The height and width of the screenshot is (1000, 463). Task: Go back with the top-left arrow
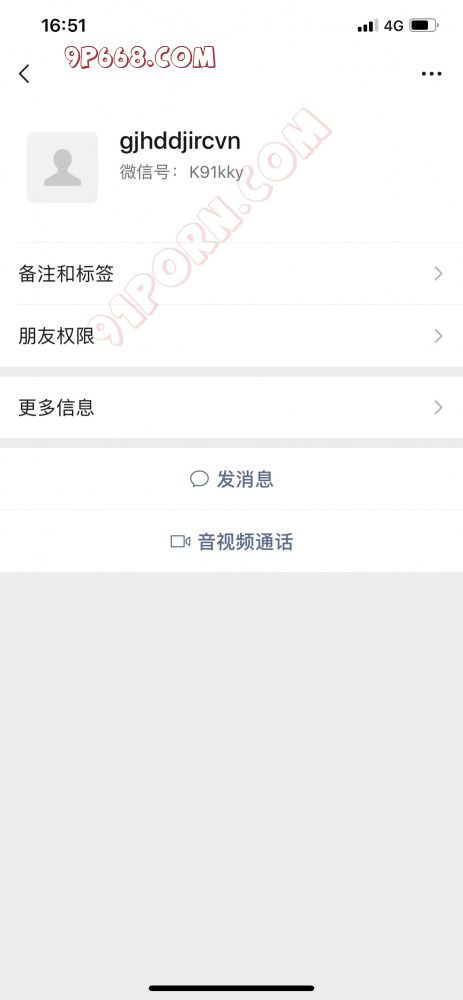pyautogui.click(x=24, y=74)
